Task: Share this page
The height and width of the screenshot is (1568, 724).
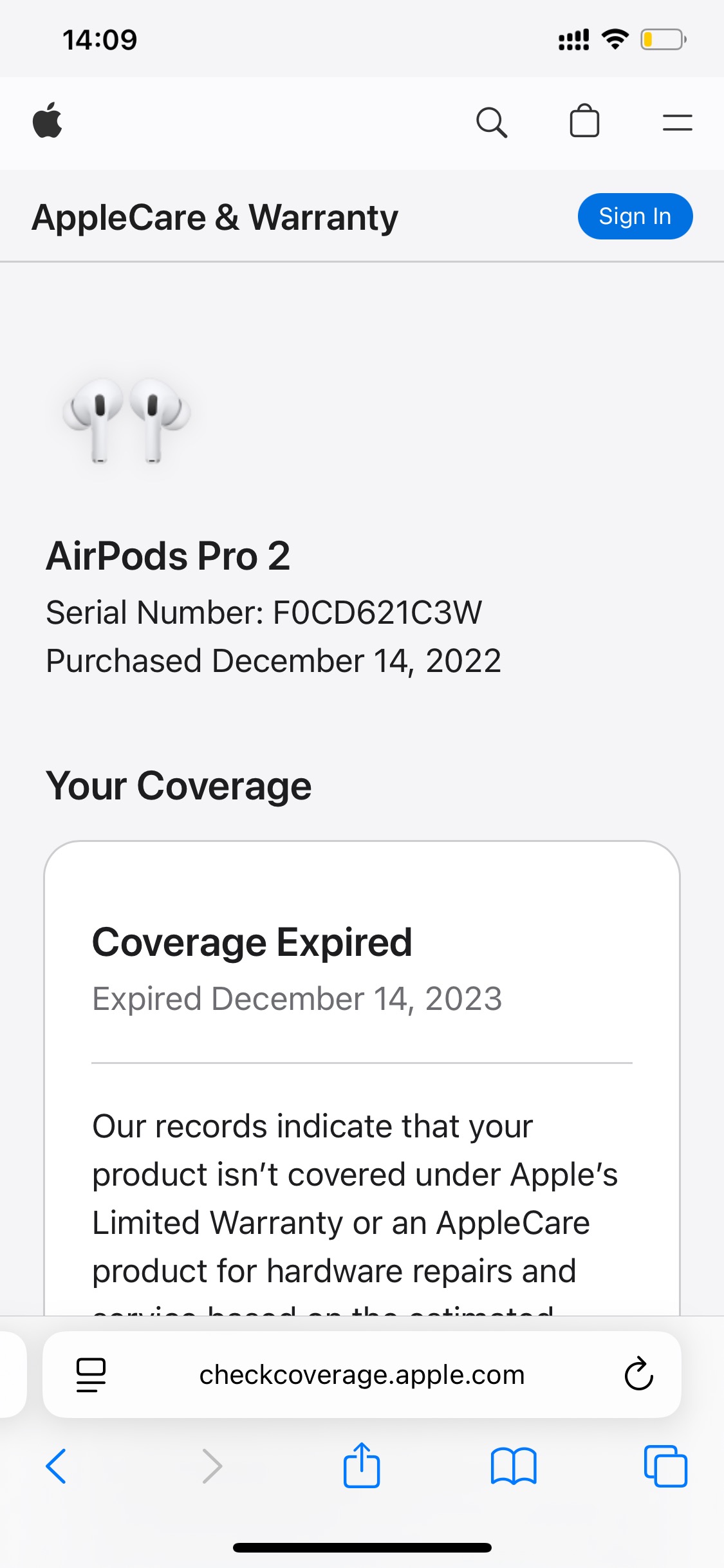Action: pos(362,1465)
